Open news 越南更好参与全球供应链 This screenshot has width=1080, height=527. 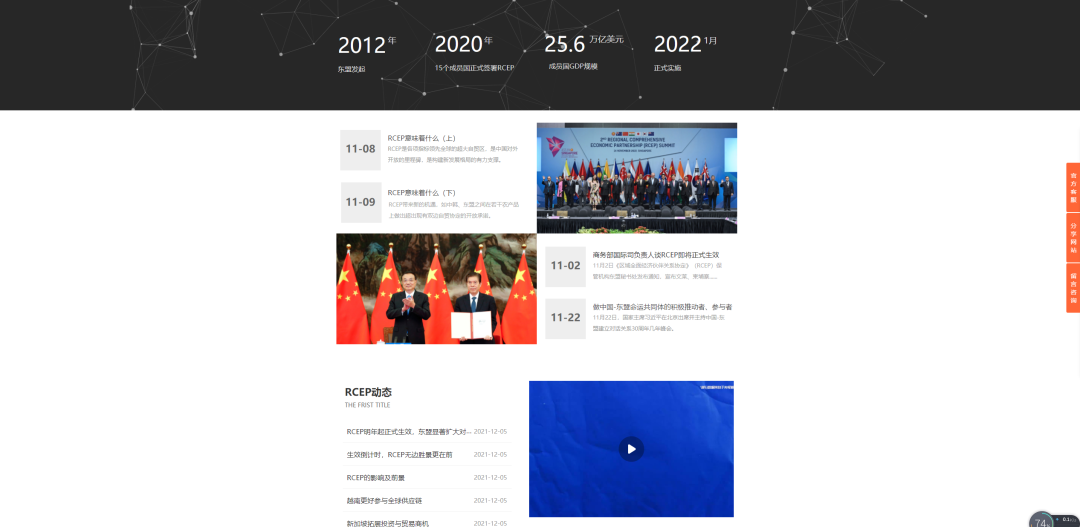tap(384, 500)
